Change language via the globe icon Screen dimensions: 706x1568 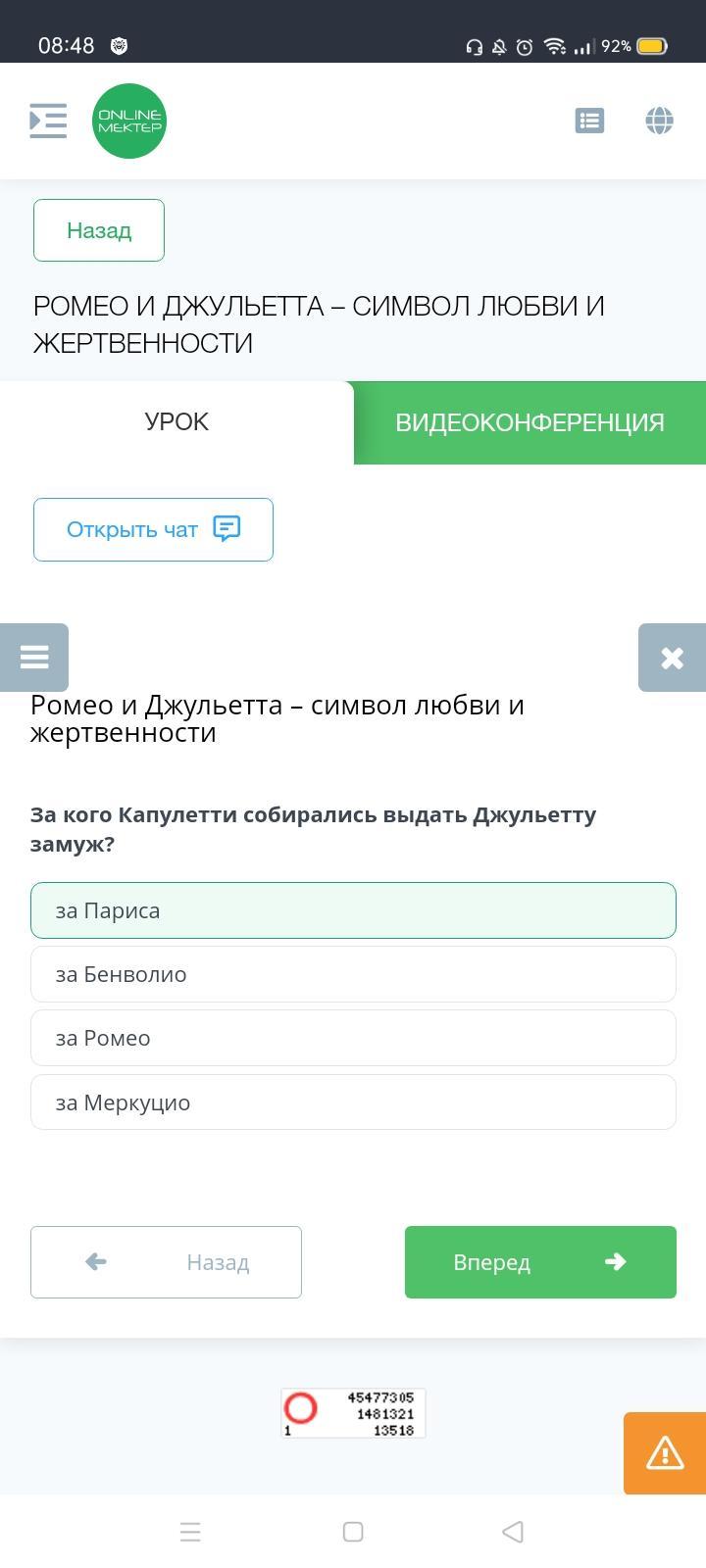(659, 121)
